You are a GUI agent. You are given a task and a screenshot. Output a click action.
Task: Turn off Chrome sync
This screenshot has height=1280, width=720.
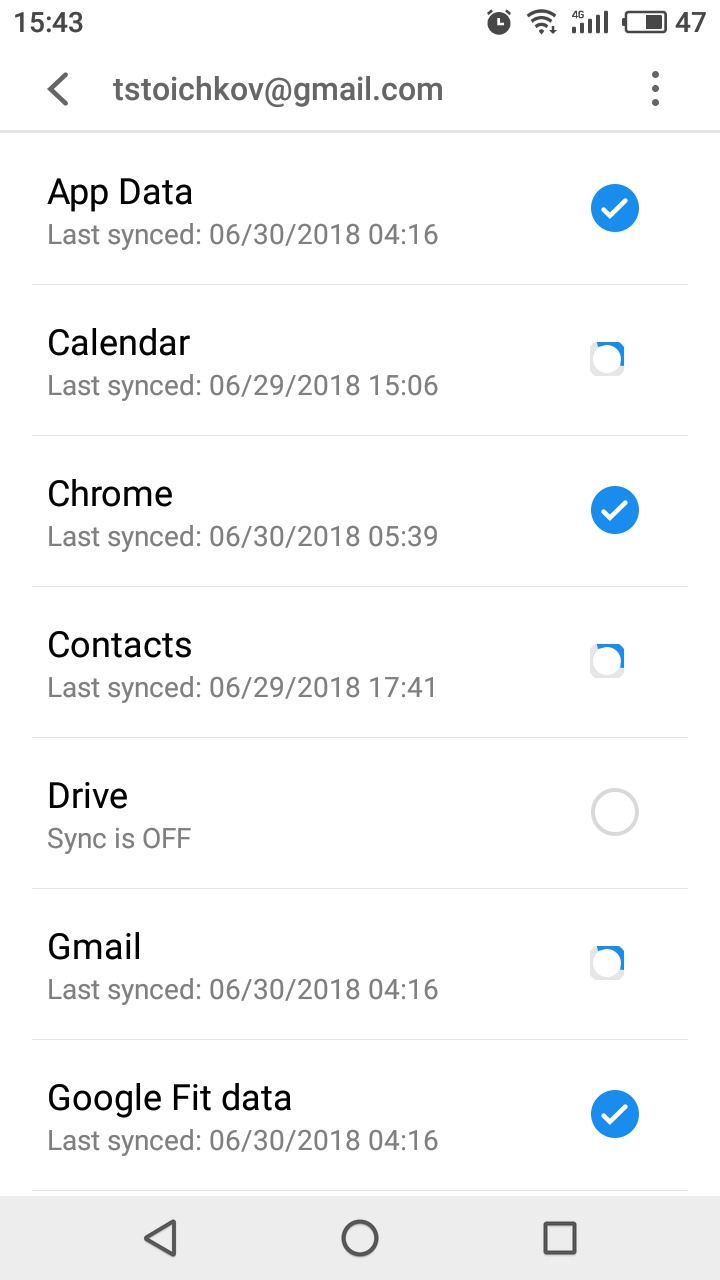[614, 510]
